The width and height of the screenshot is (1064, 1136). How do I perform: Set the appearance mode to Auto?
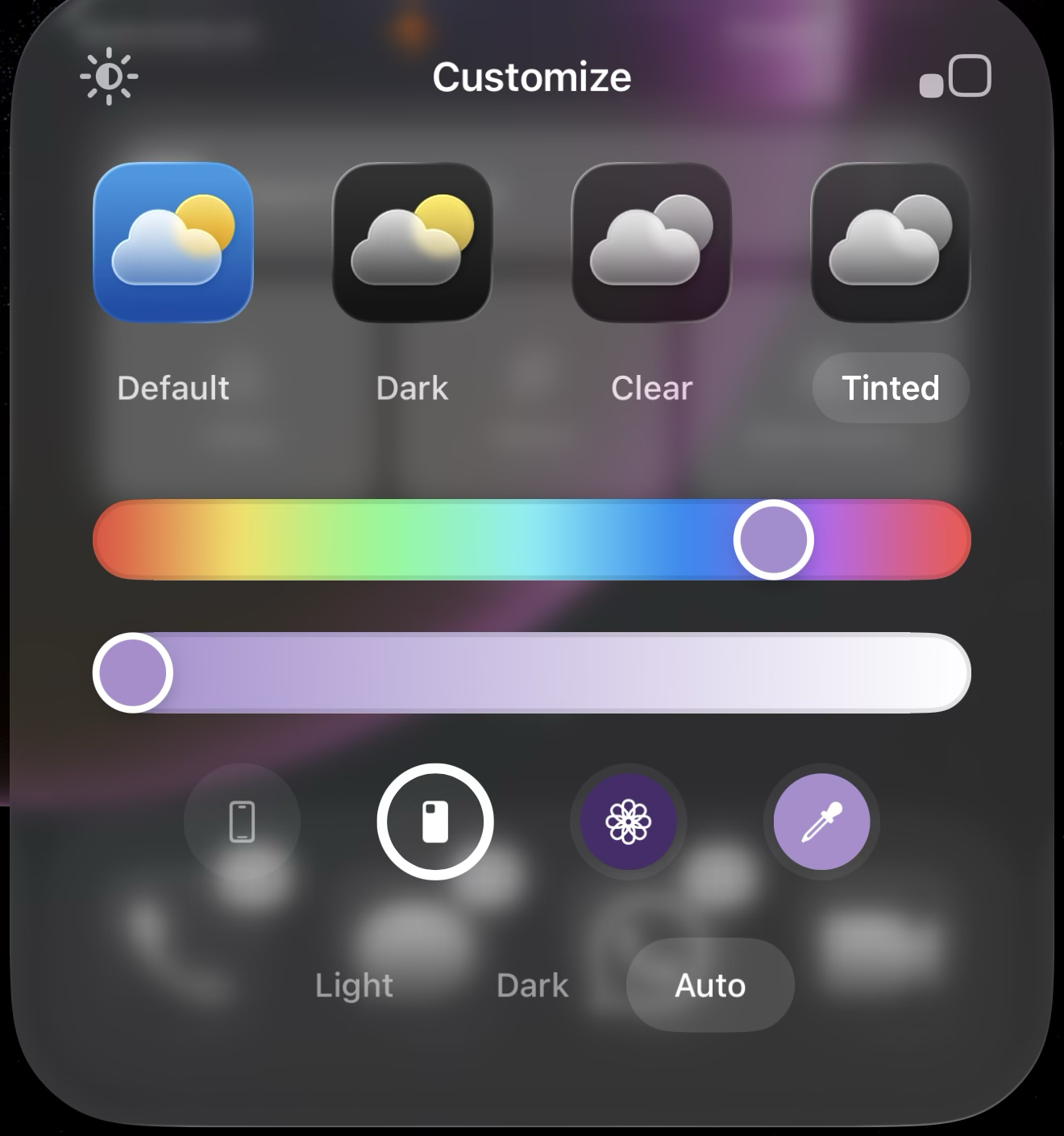pyautogui.click(x=710, y=985)
